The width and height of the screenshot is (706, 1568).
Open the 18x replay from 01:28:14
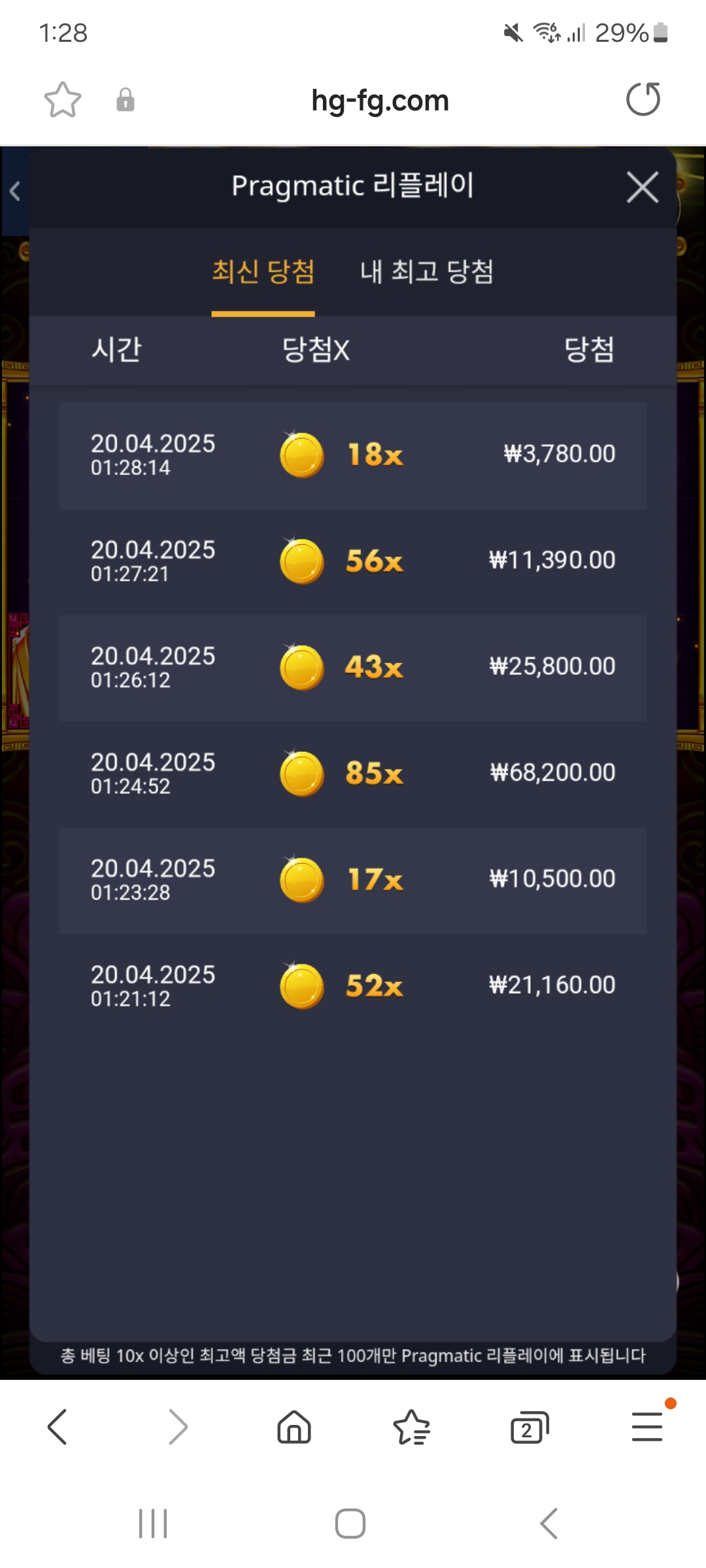pyautogui.click(x=353, y=455)
